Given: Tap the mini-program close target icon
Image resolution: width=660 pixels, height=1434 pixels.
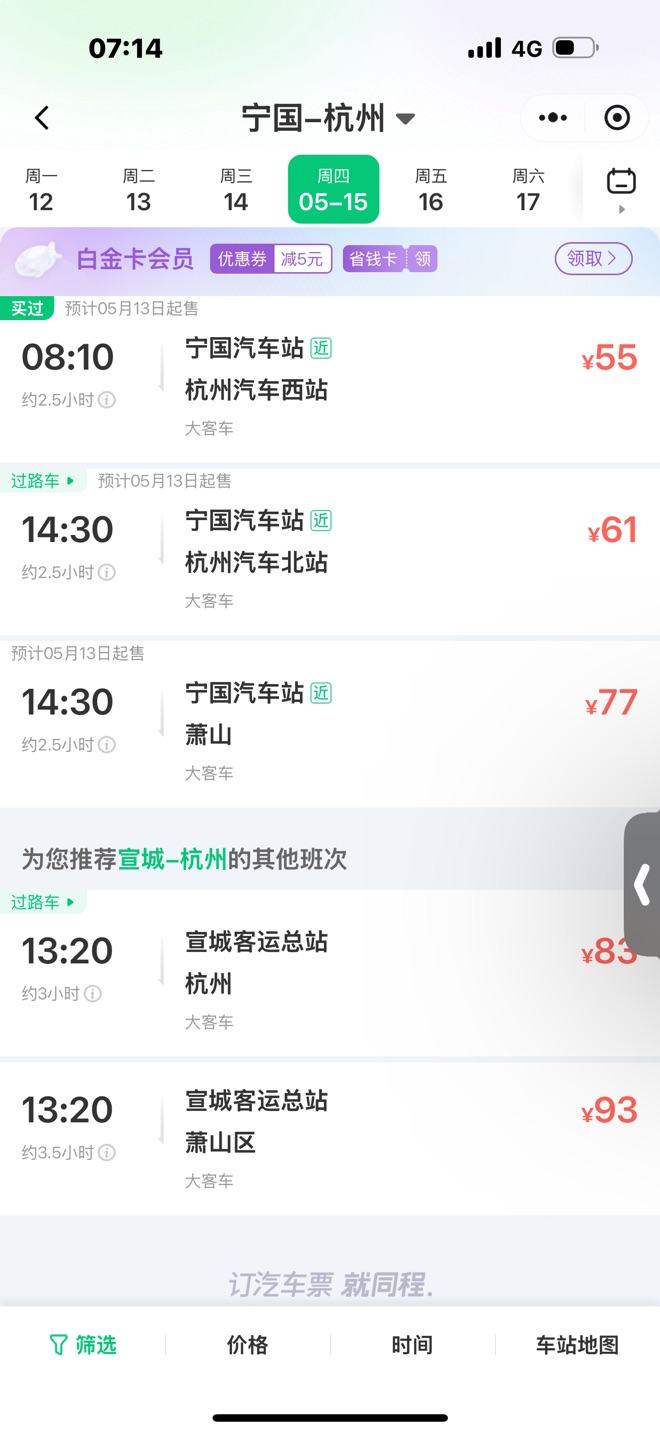Looking at the screenshot, I should point(617,118).
